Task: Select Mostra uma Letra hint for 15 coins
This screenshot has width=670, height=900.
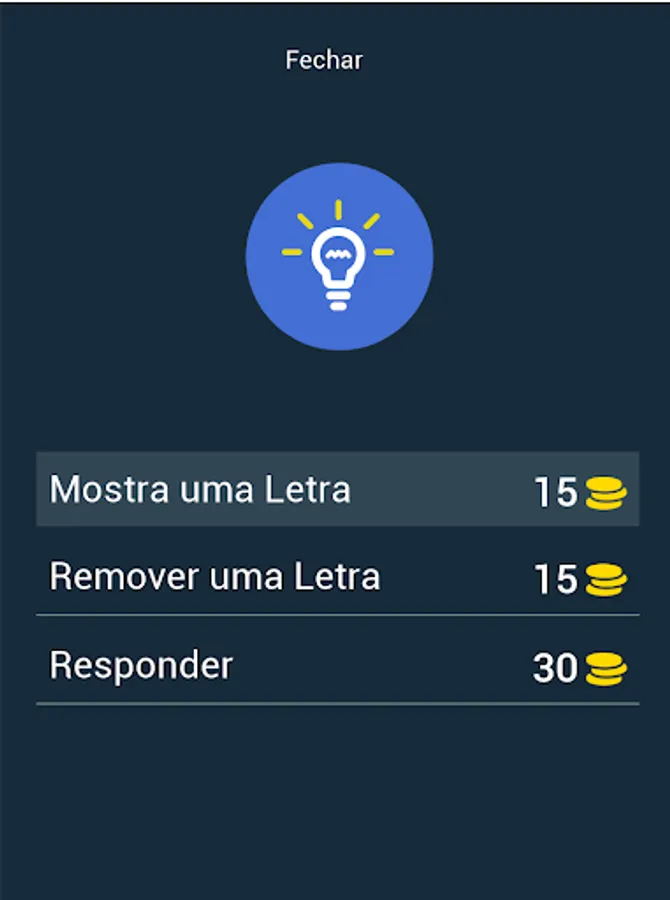Action: 337,490
